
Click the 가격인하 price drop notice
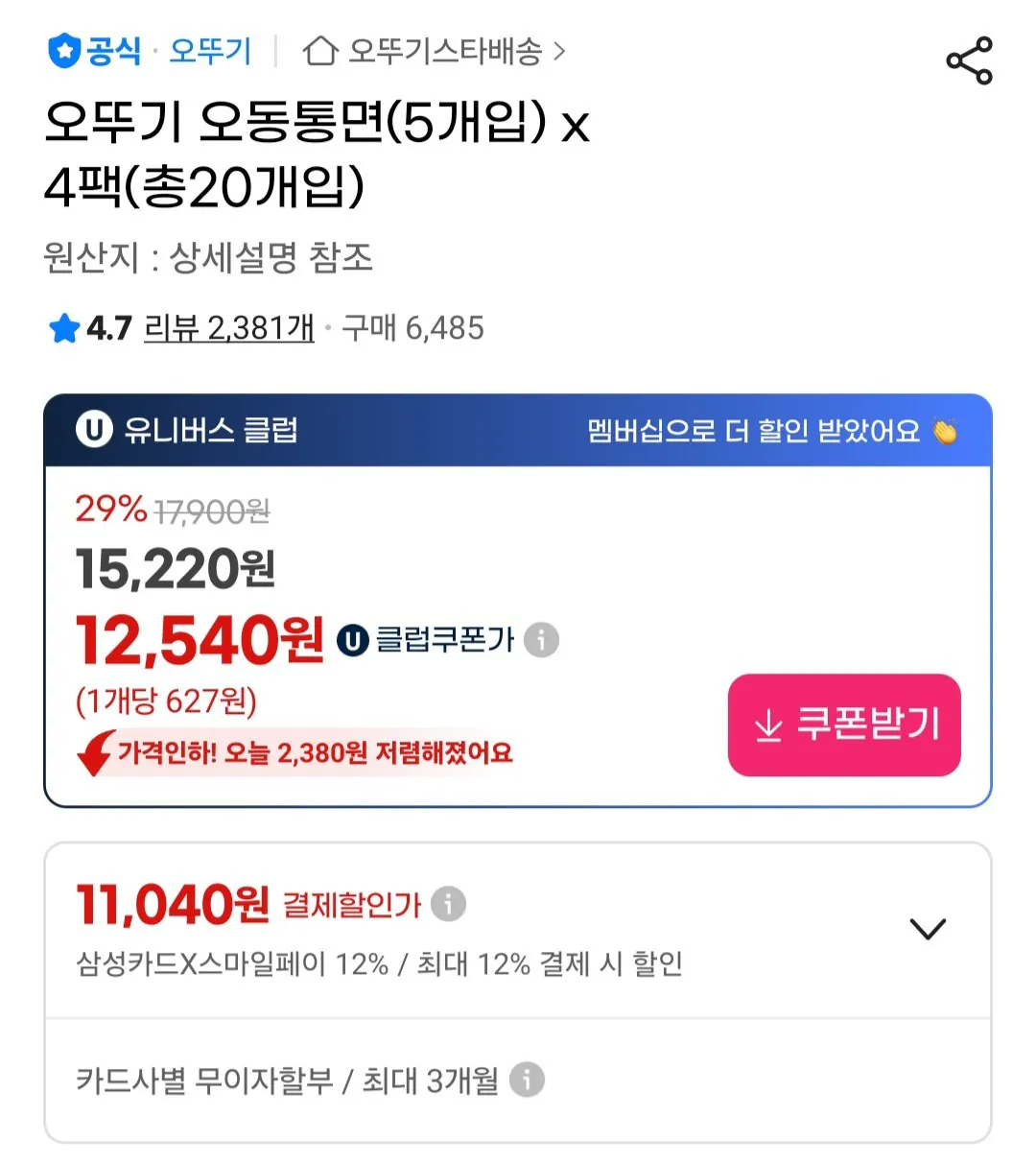(317, 754)
